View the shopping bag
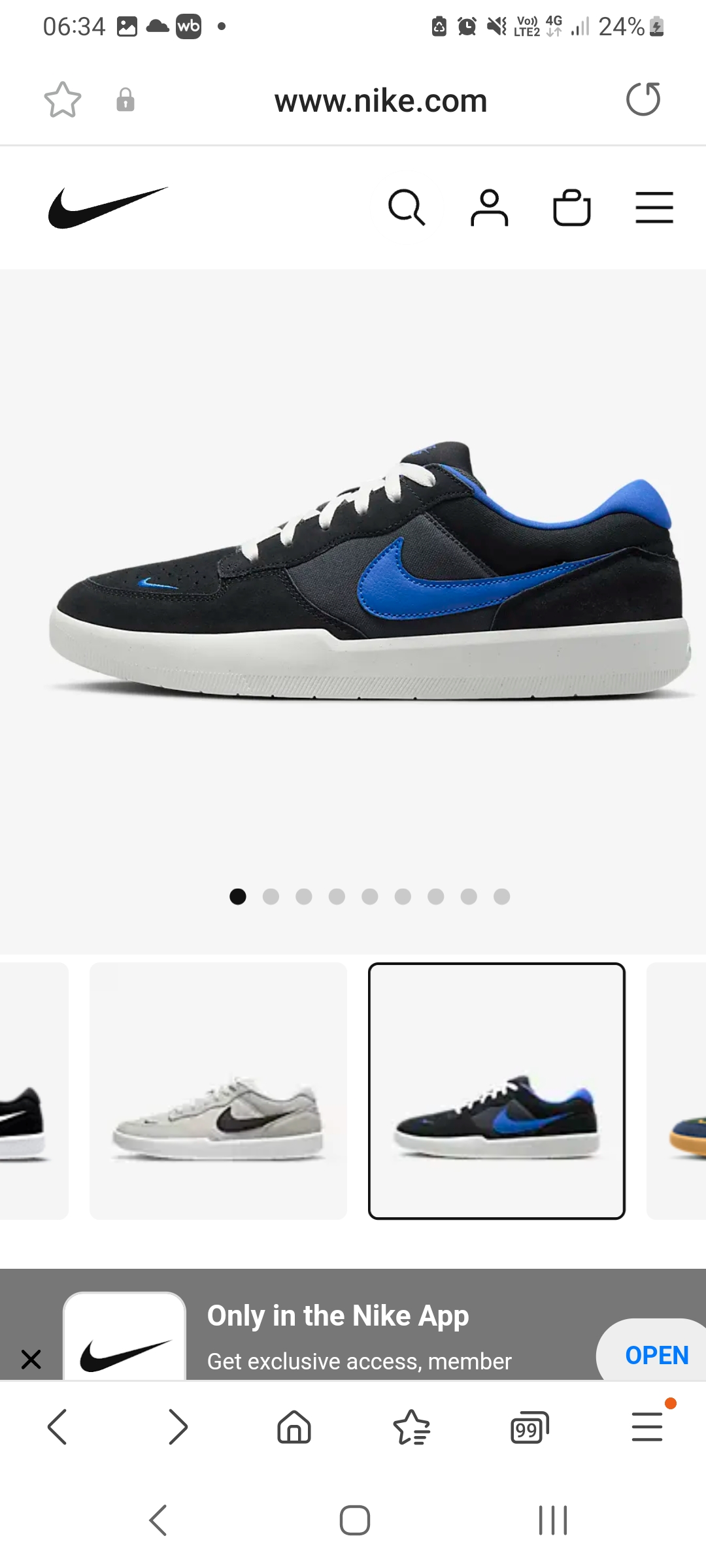Screen dimensions: 706x1568 pos(572,208)
